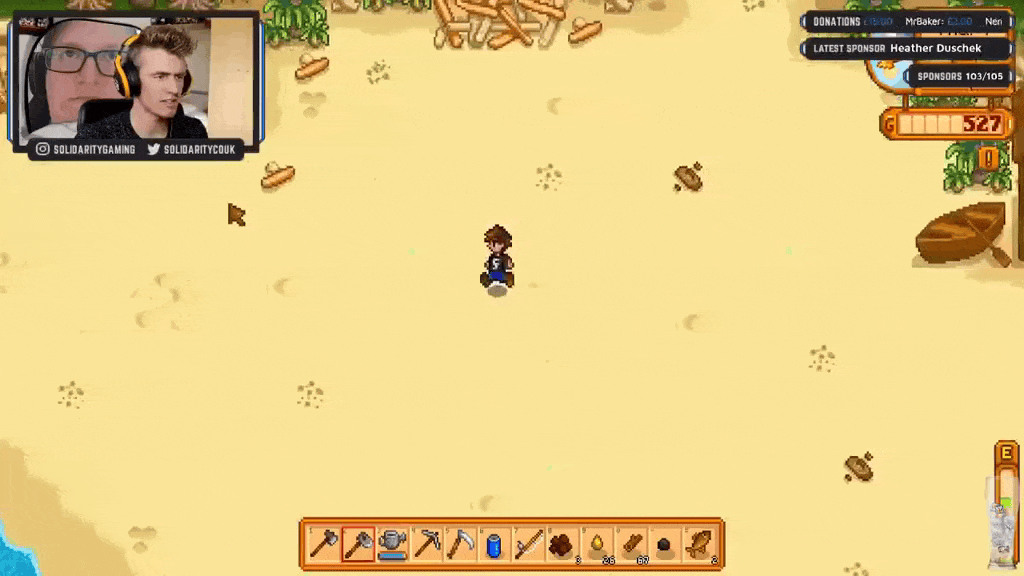Select the wood stack of 67
1024x576 pixels.
[631, 545]
